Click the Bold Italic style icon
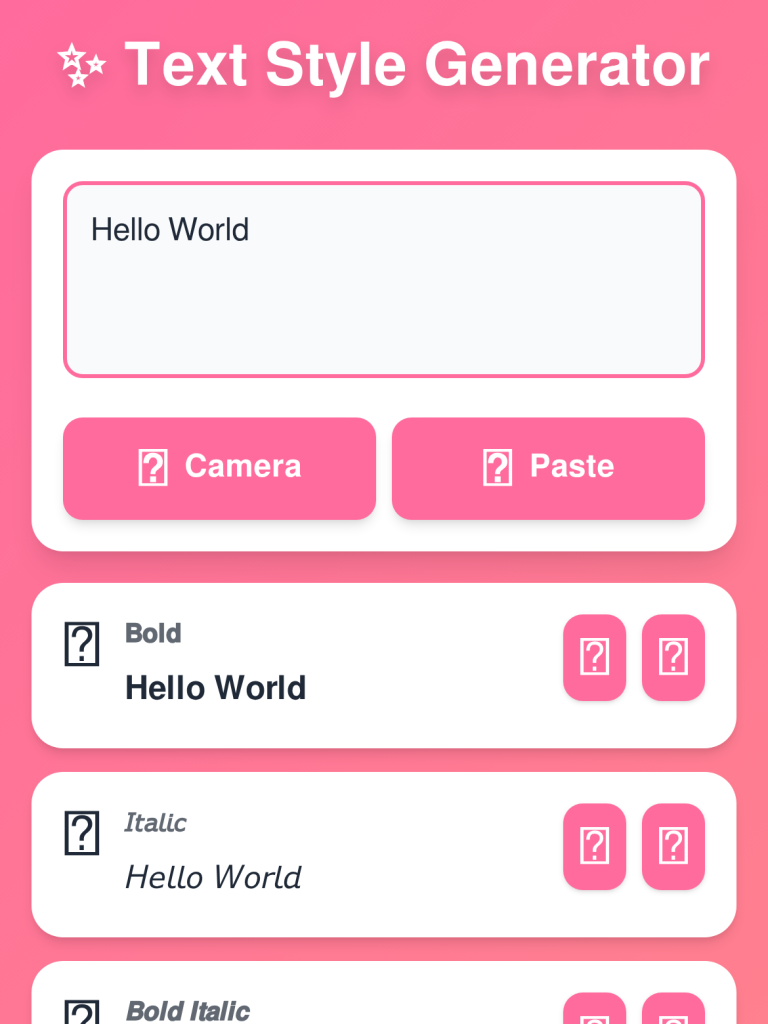The image size is (768, 1024). [x=81, y=1015]
